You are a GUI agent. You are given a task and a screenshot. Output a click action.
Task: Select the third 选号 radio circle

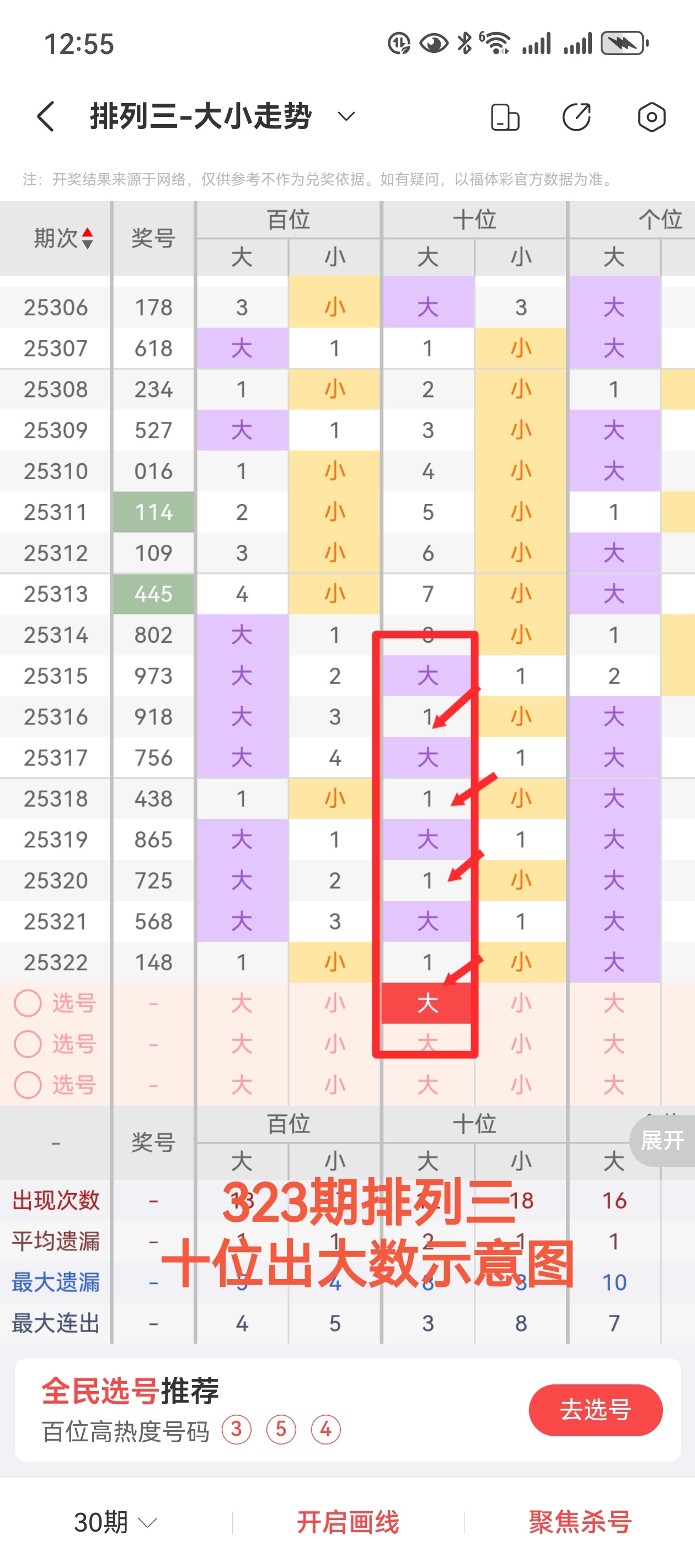pos(29,1085)
